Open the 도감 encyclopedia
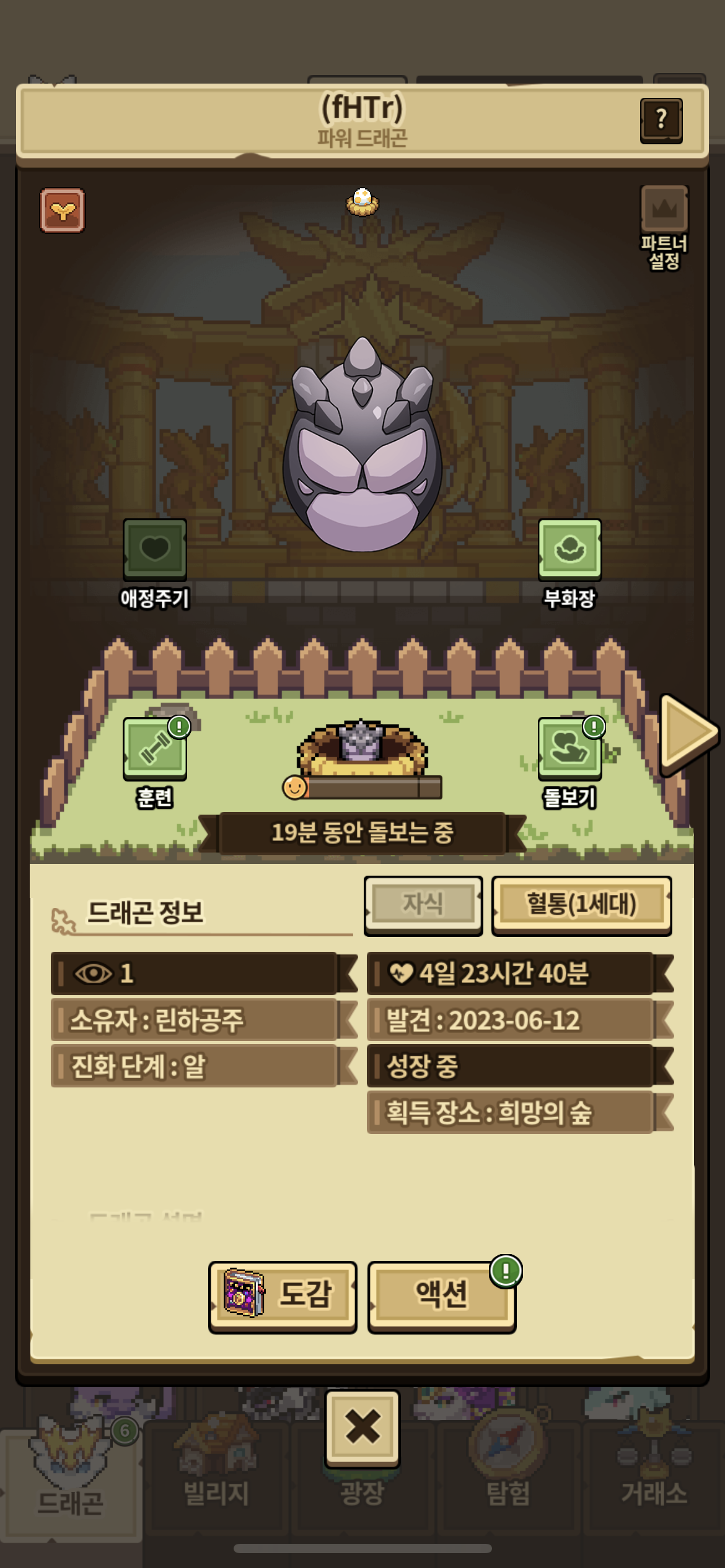The width and height of the screenshot is (725, 1568). click(x=283, y=1295)
